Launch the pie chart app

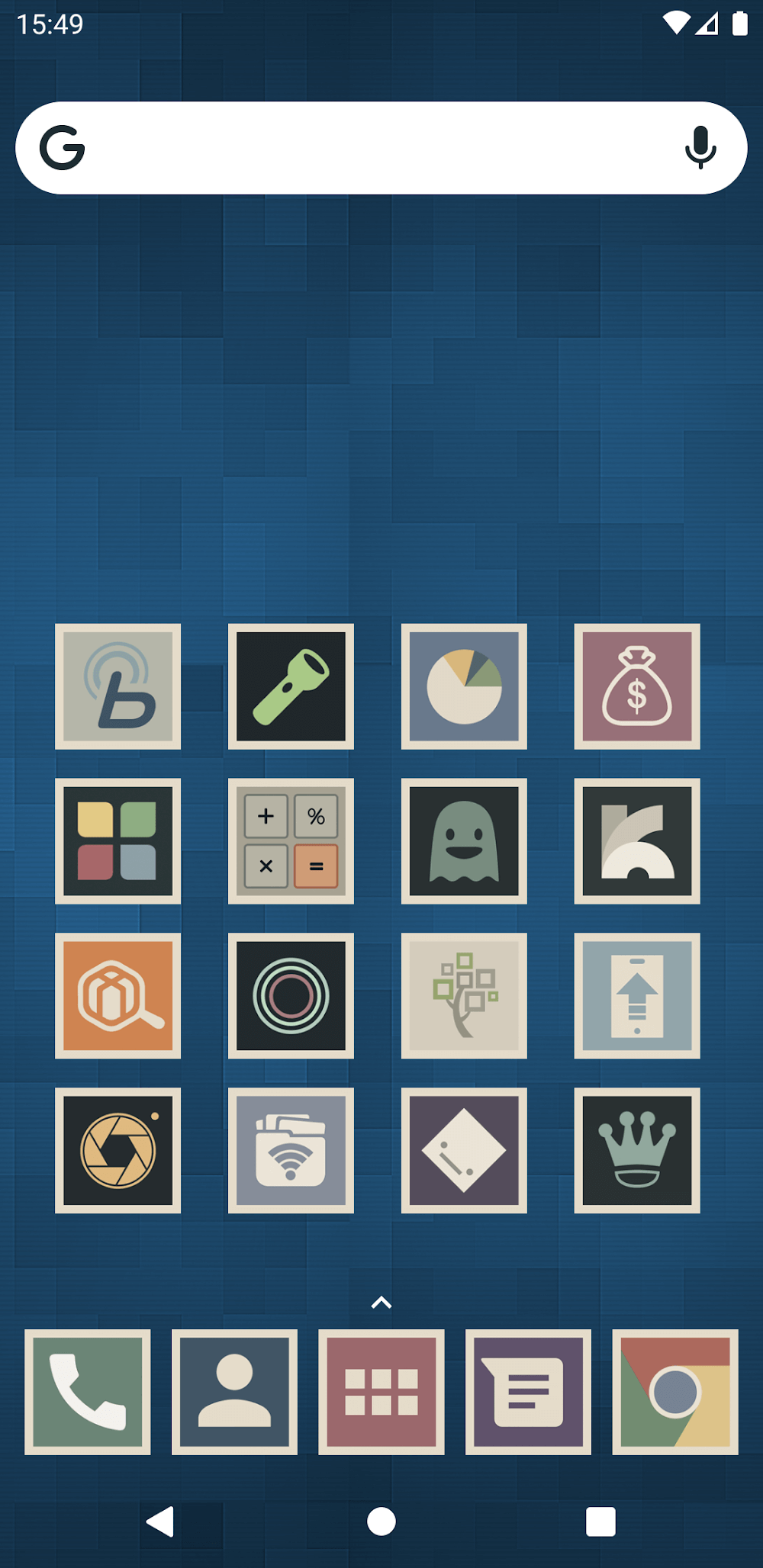click(x=464, y=686)
